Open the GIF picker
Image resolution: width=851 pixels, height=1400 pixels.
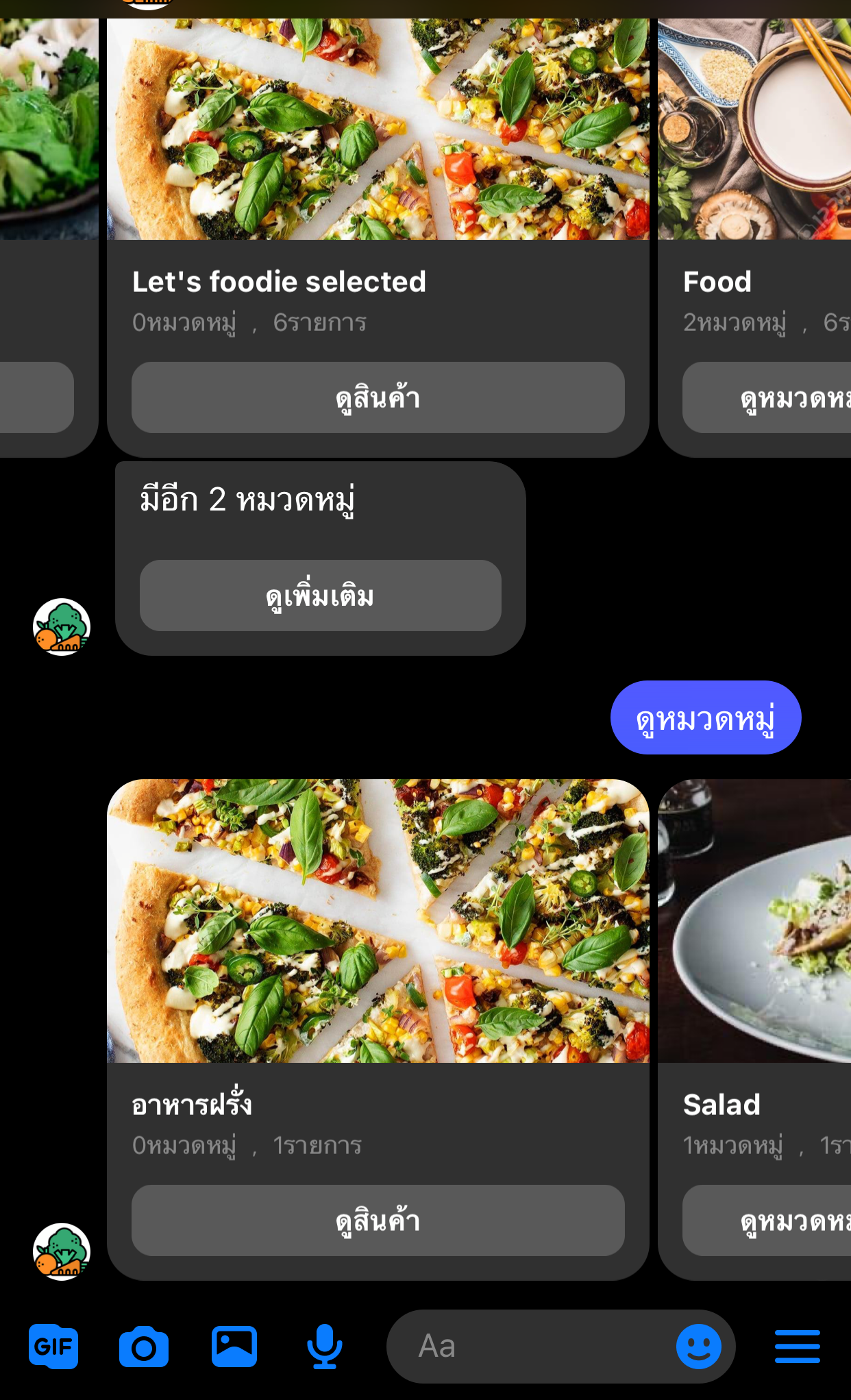pyautogui.click(x=53, y=1347)
